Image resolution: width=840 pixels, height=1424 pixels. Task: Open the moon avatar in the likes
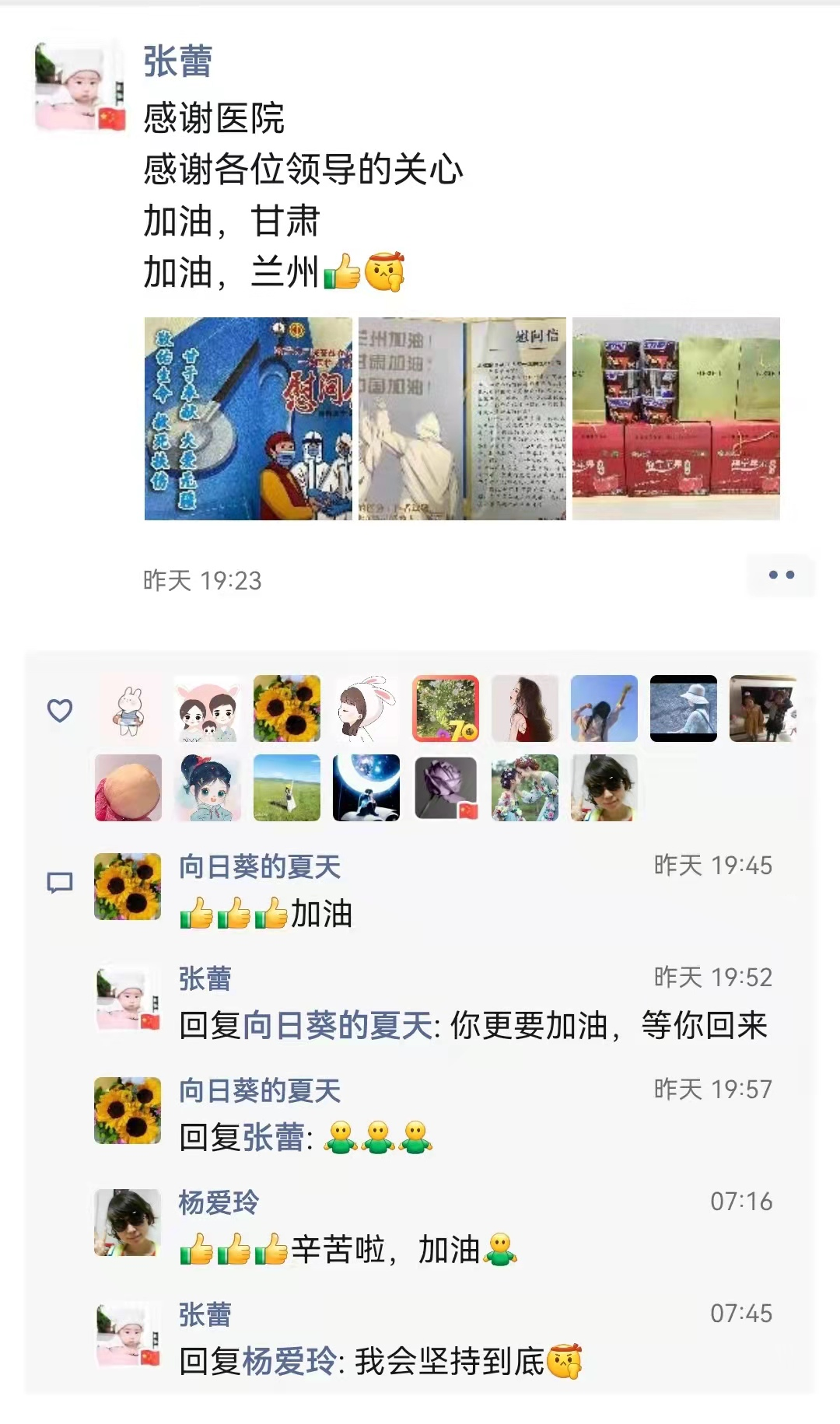[366, 788]
